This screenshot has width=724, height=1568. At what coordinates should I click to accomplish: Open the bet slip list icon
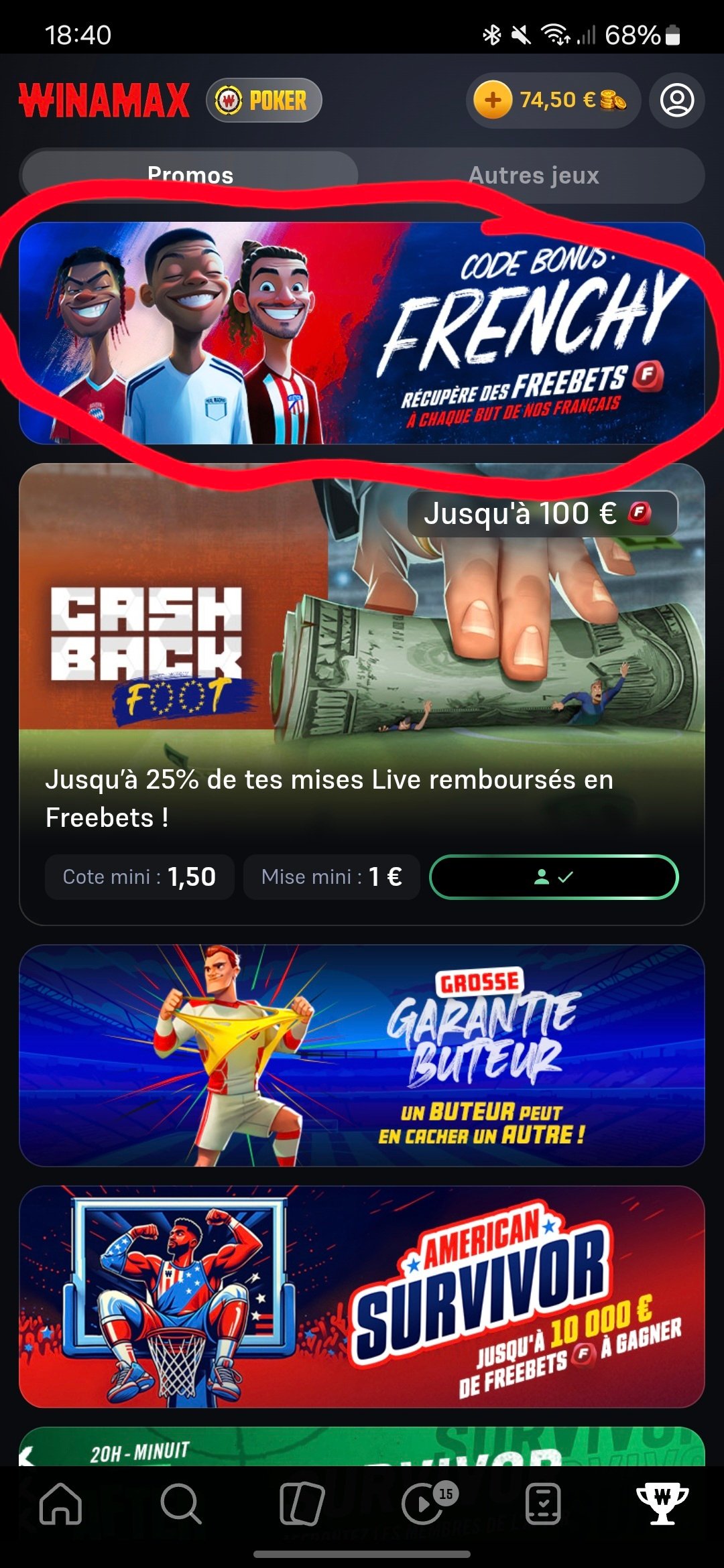click(543, 1503)
